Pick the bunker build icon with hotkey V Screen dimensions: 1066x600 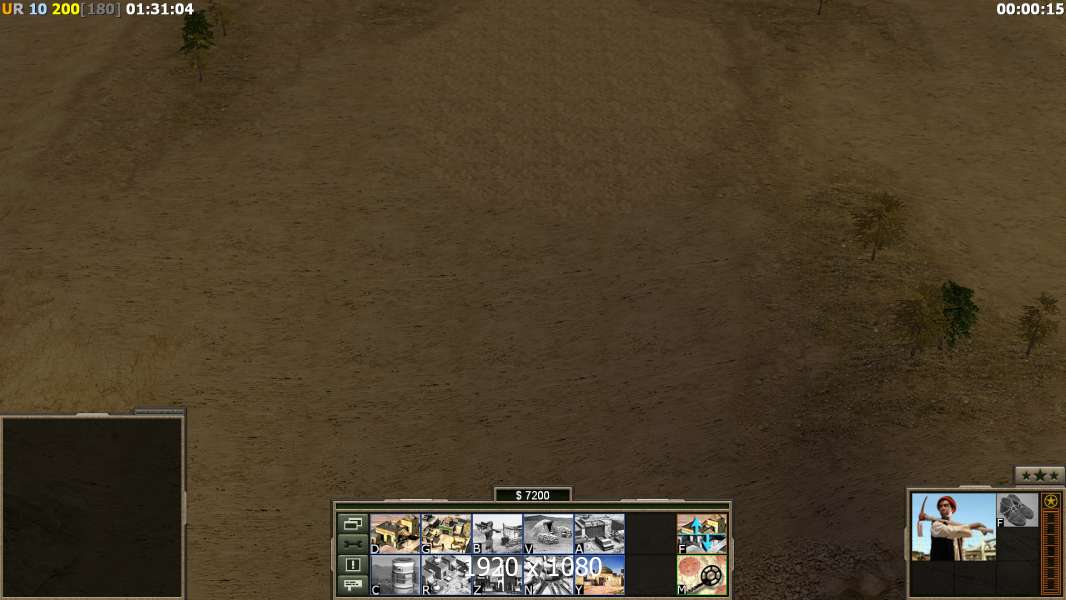point(548,533)
